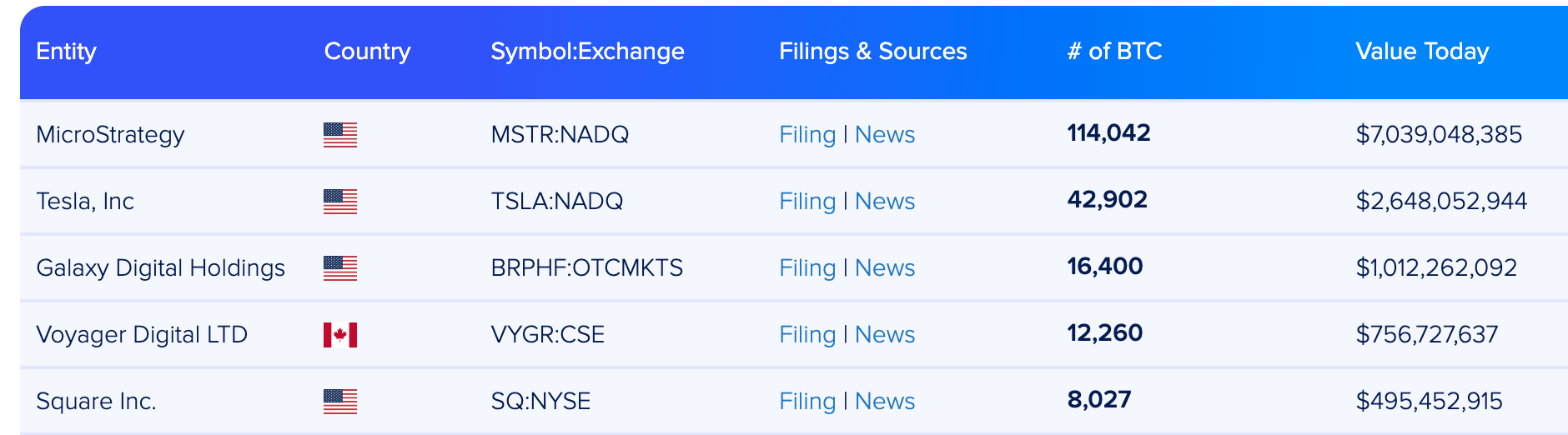Open Galaxy Digital Holdings Filing link

point(807,267)
